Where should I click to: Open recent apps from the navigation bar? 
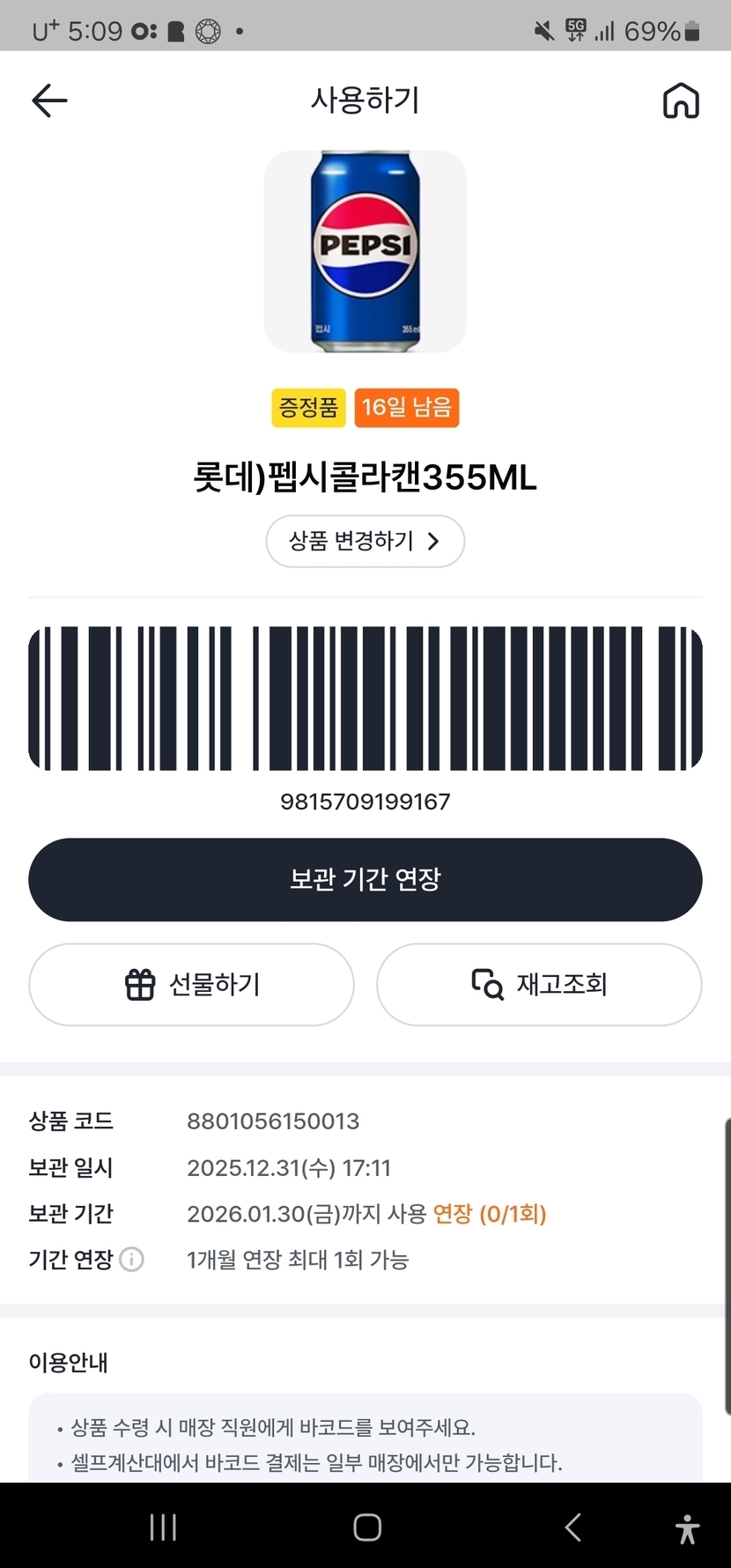pos(163,1527)
